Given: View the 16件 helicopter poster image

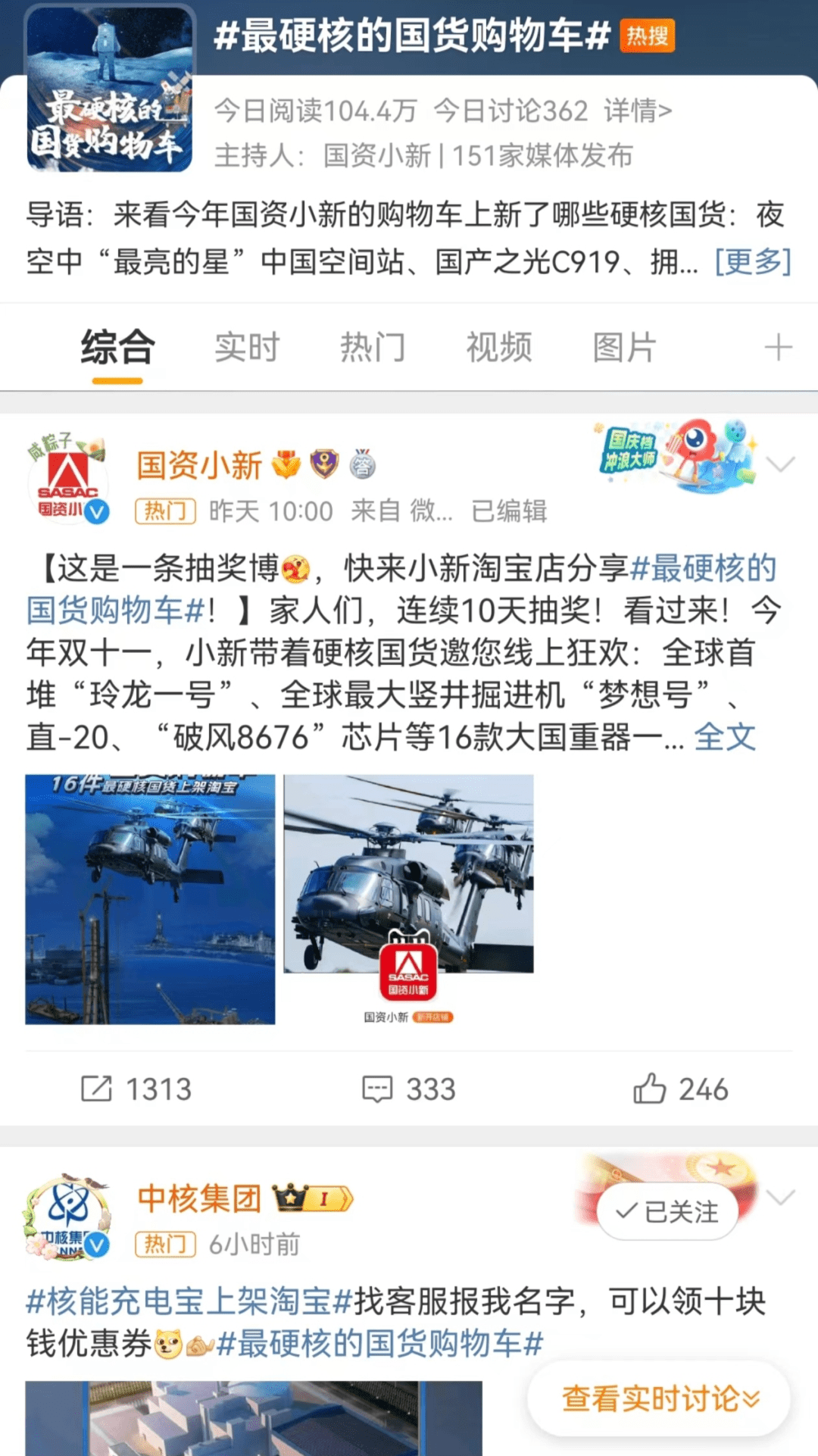Looking at the screenshot, I should (150, 899).
